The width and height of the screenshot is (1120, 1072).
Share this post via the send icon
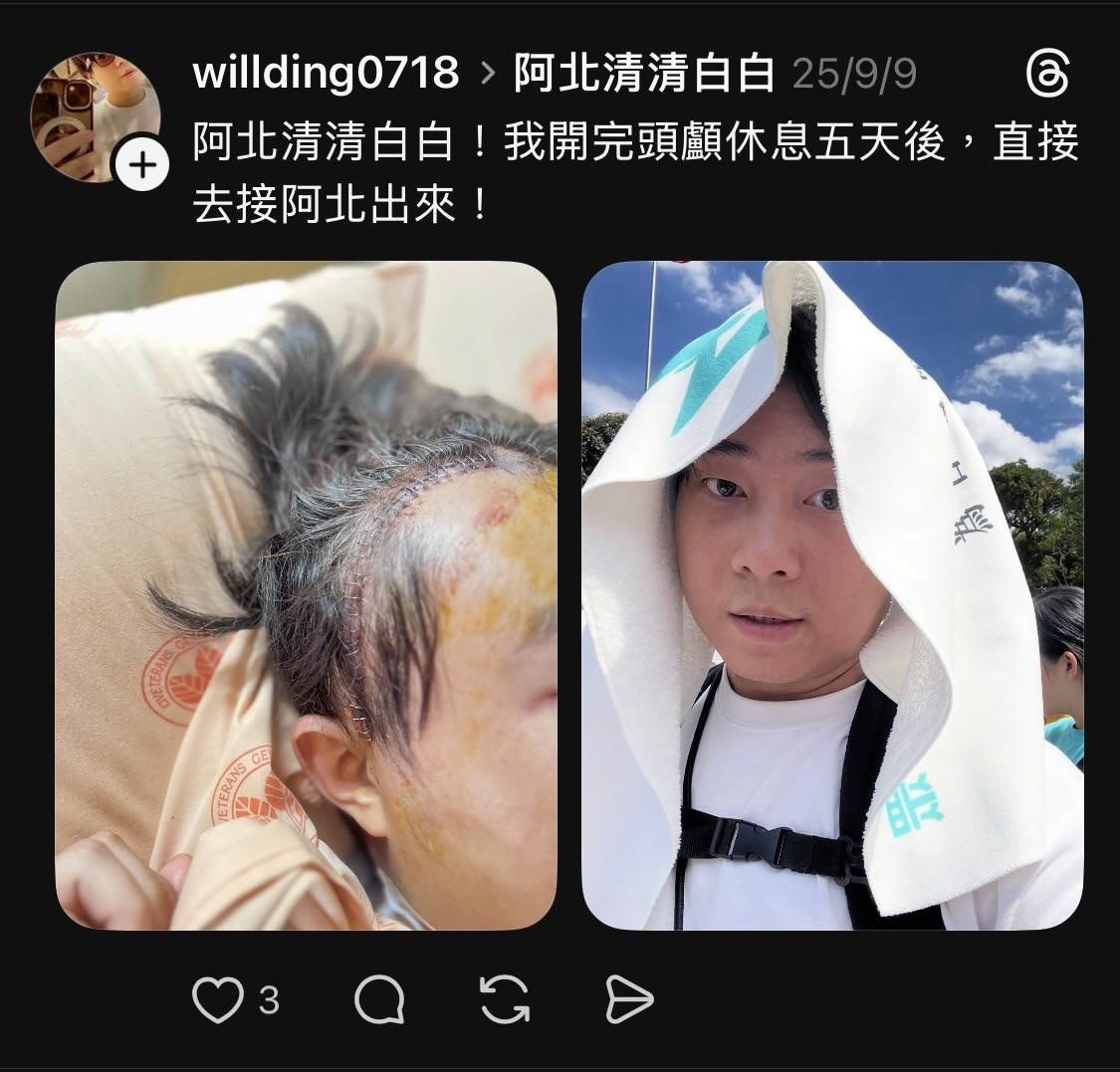pos(629,999)
